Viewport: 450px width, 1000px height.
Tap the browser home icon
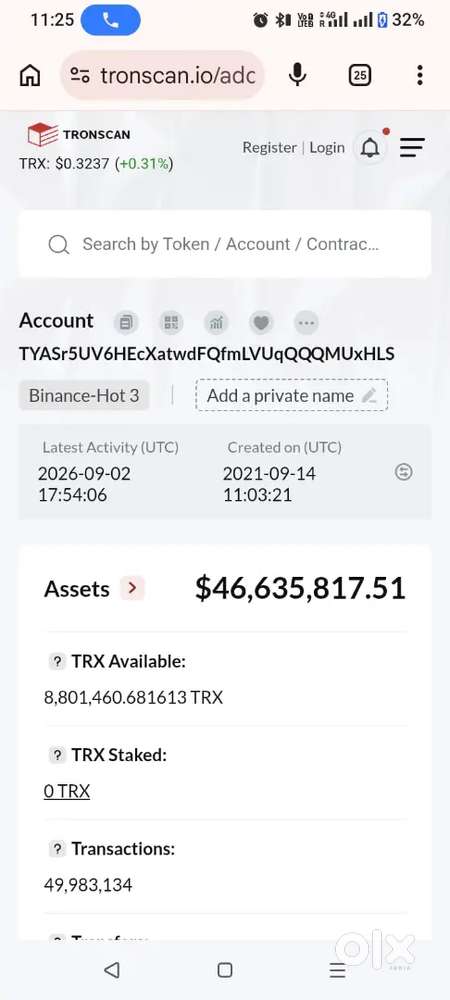coord(30,76)
